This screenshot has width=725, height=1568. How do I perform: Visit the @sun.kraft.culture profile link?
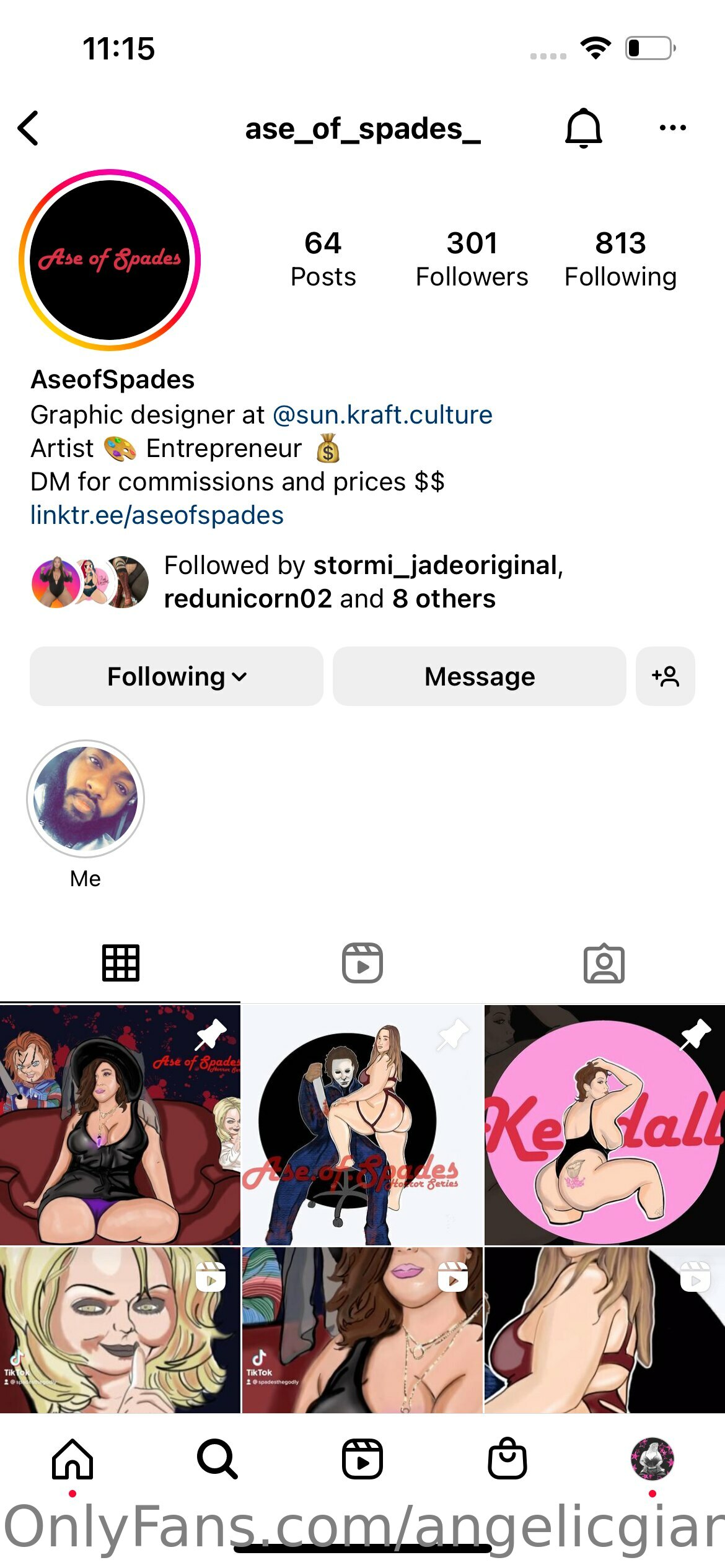[382, 415]
